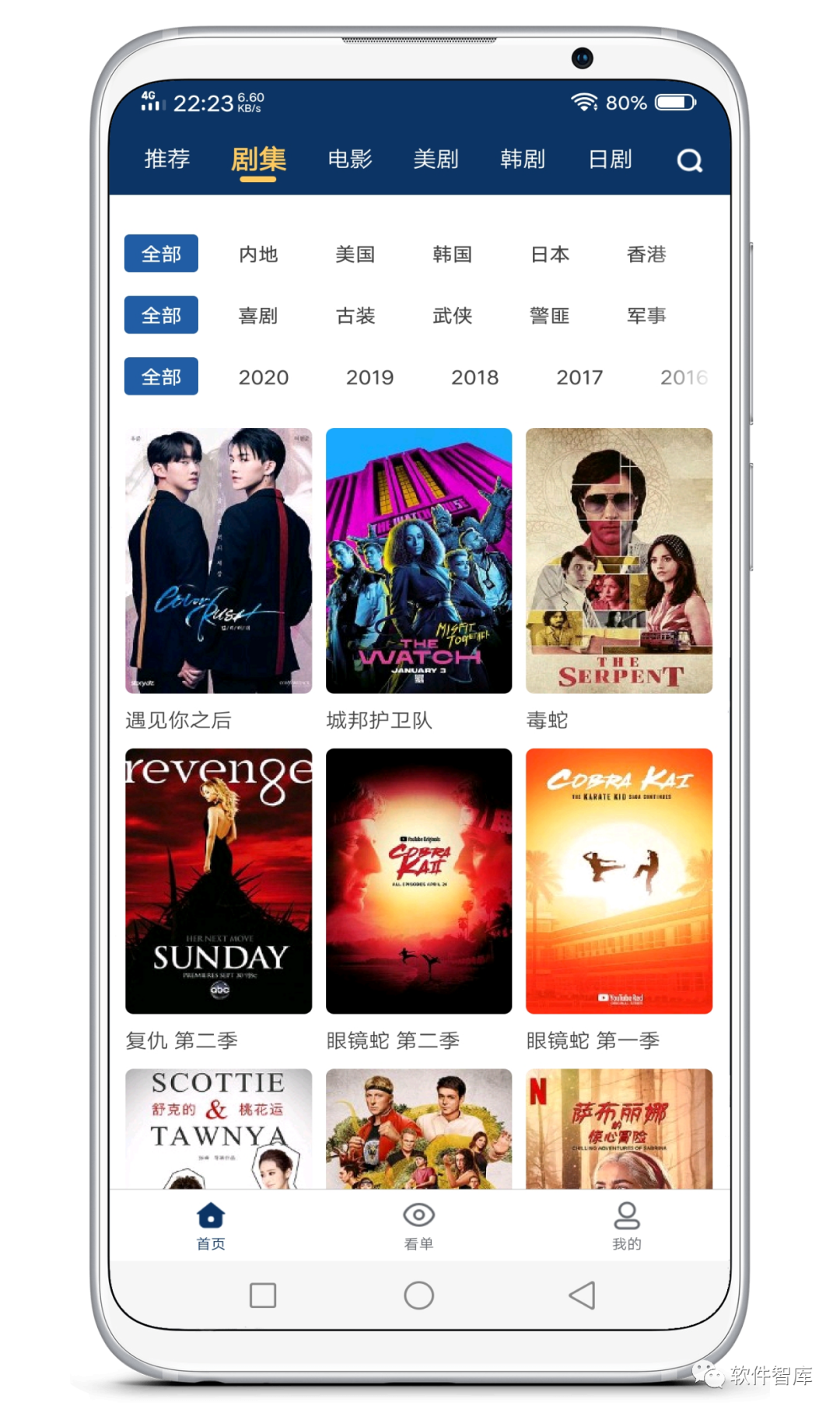The image size is (840, 1413).
Task: Open the show 城邦护卫队
Action: tap(418, 560)
